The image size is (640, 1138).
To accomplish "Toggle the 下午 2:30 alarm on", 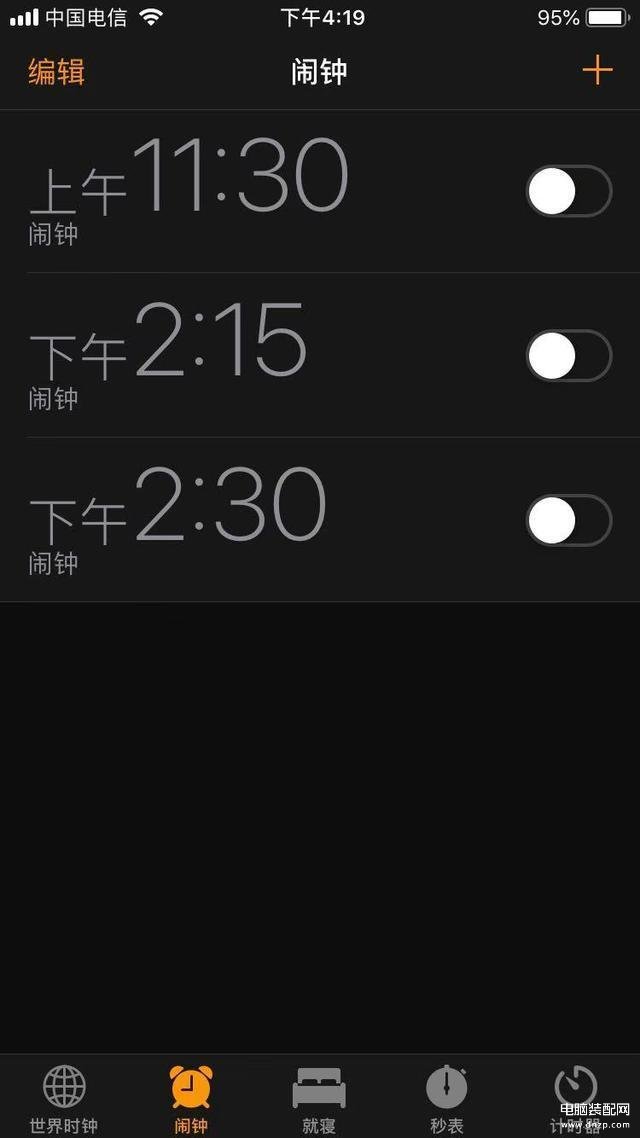I will tap(569, 520).
